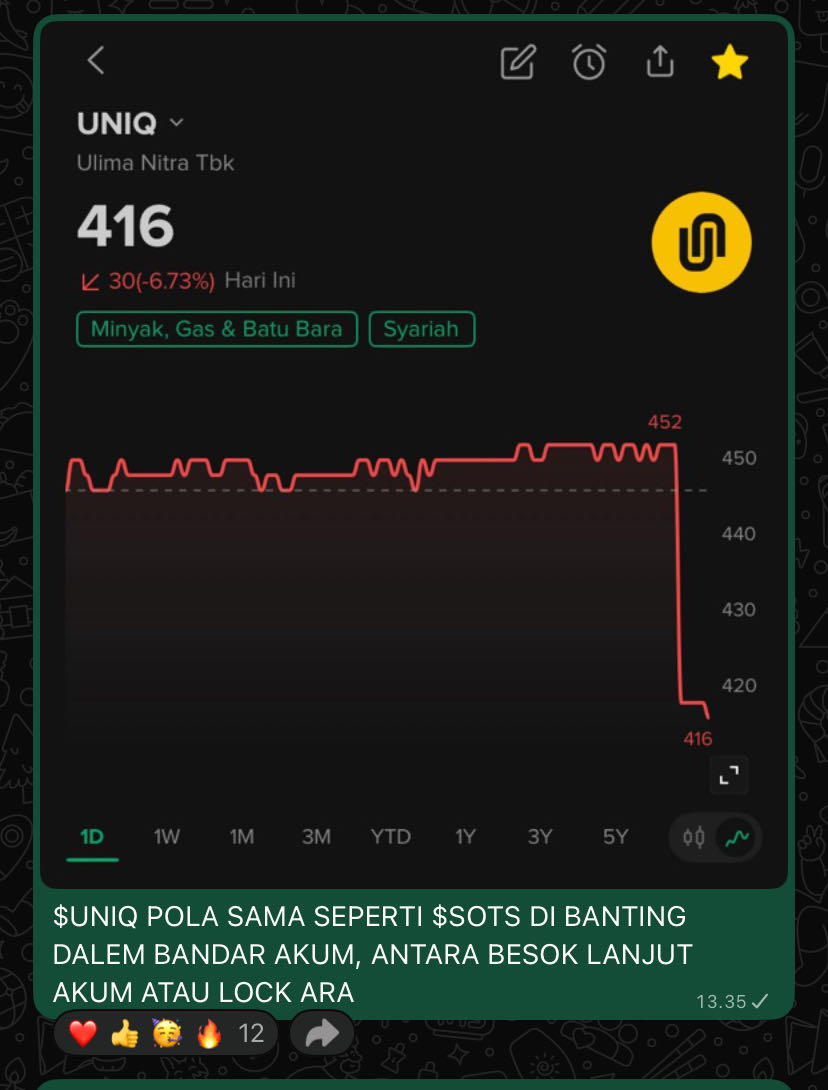
Task: Switch to the 1W timeframe tab
Action: tap(166, 837)
